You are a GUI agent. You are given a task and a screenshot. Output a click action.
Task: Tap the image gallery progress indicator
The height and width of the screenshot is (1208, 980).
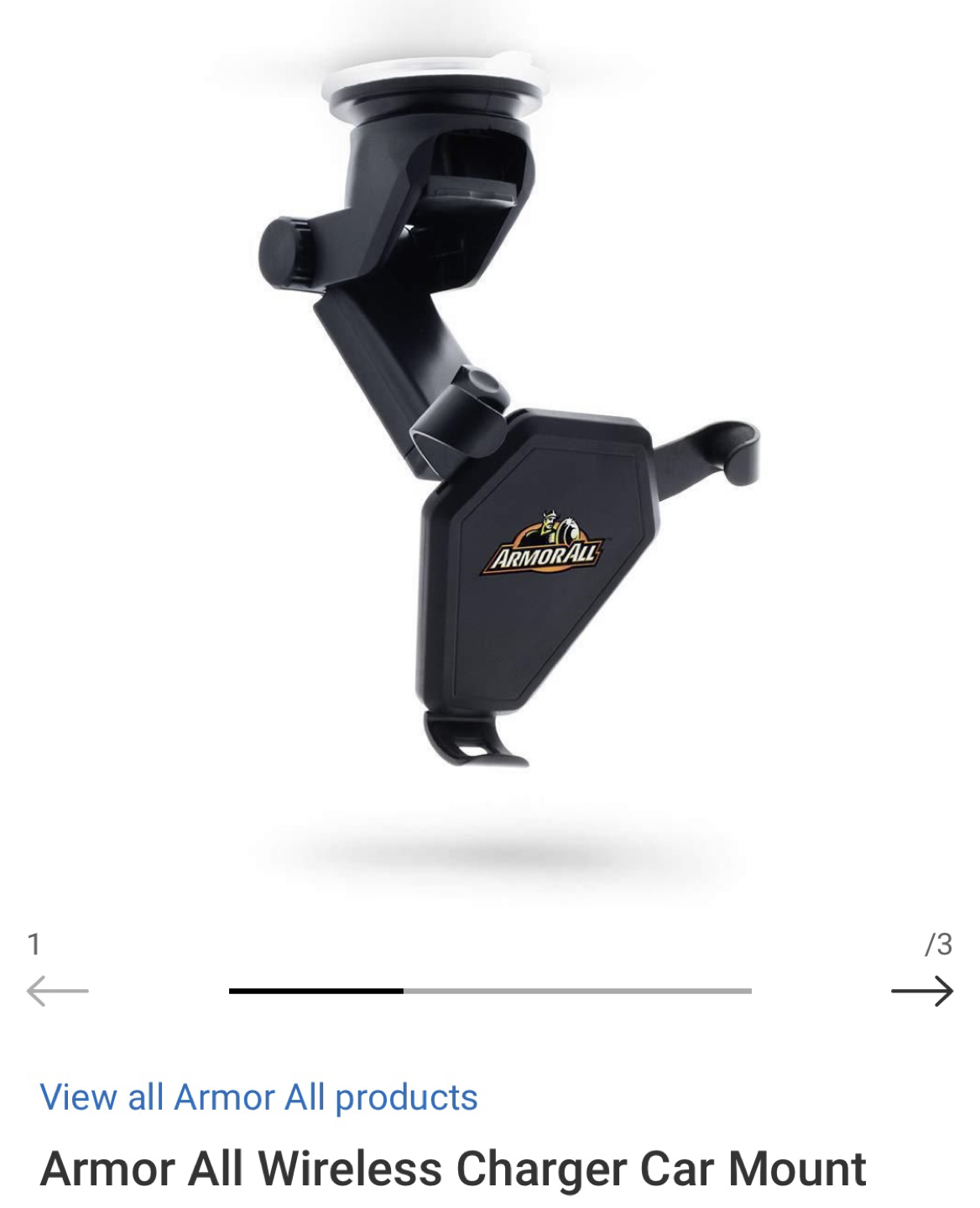(490, 992)
